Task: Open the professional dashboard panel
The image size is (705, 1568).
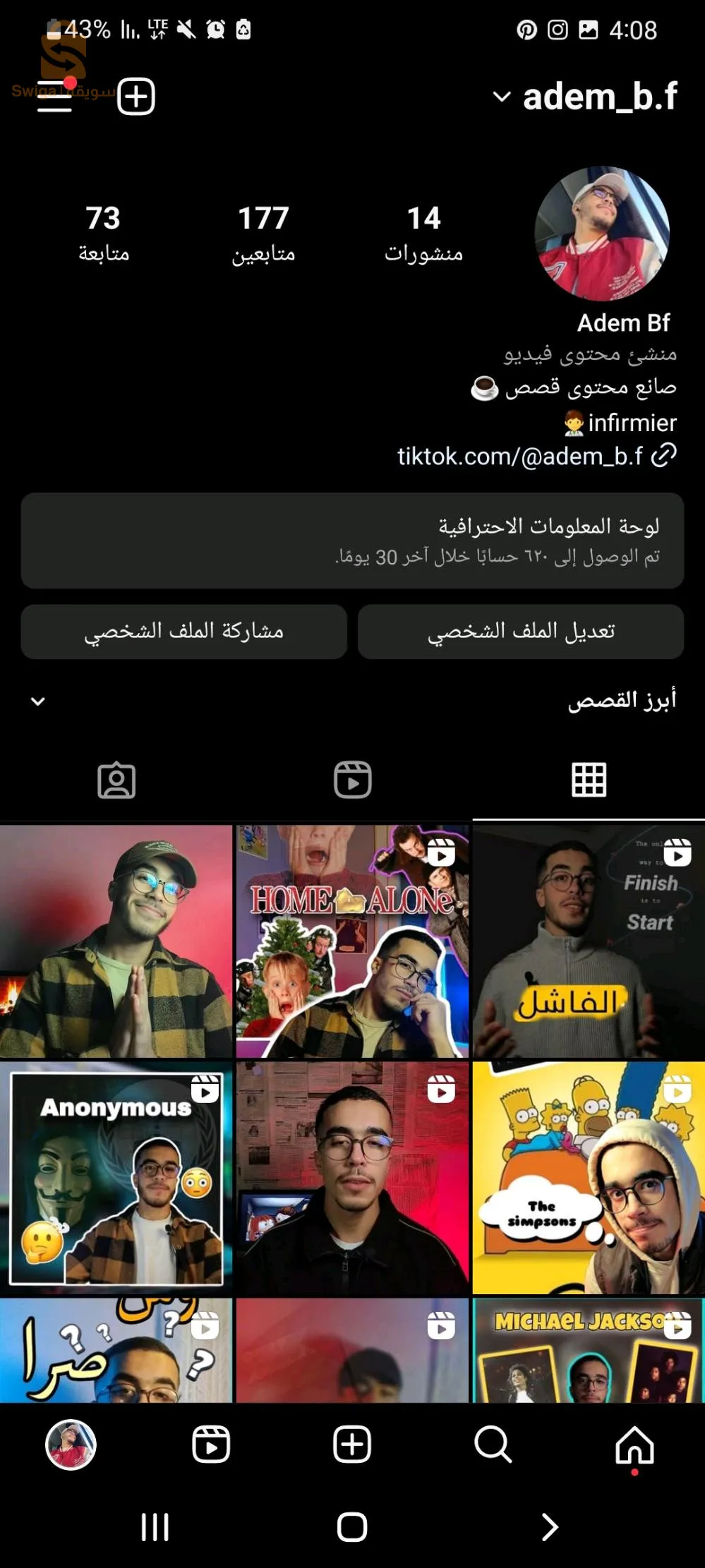Action: (x=351, y=540)
